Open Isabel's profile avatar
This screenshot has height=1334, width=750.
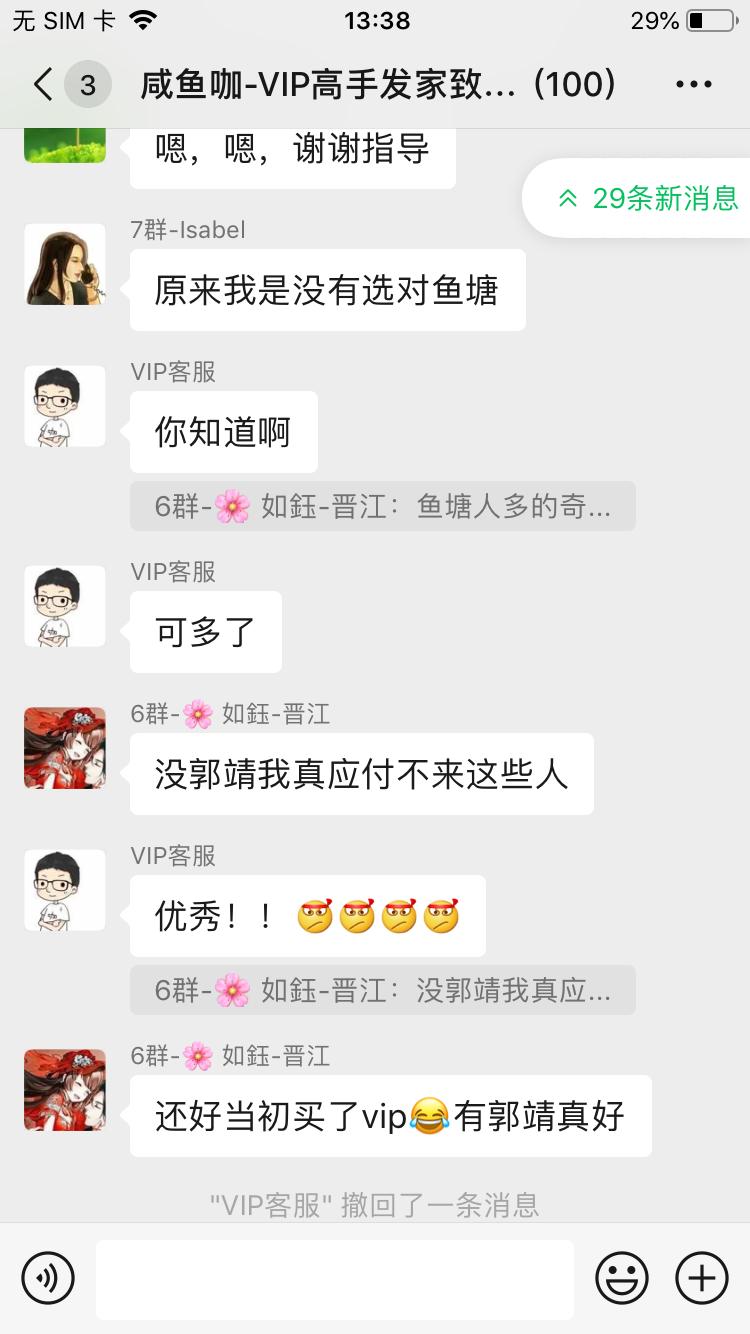click(x=64, y=264)
